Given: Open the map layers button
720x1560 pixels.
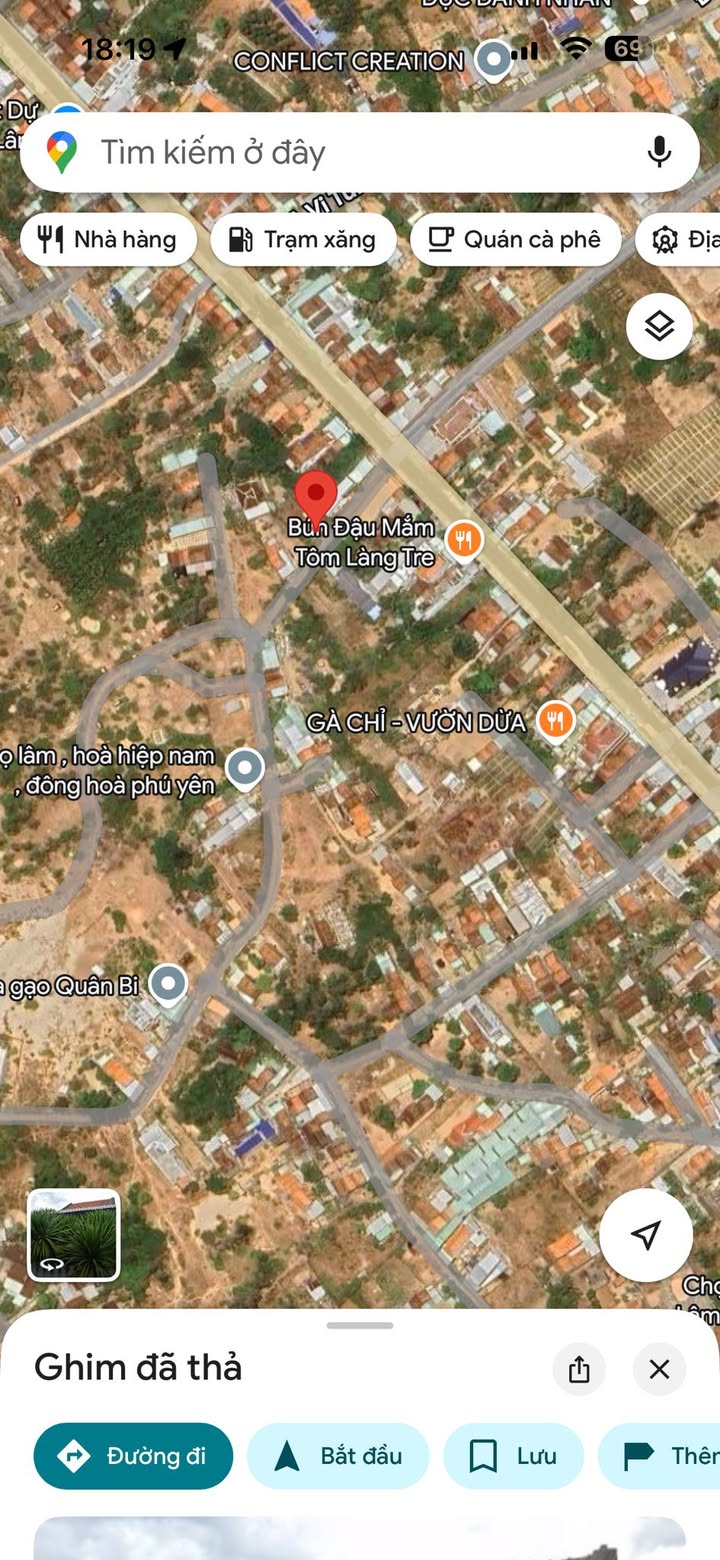Looking at the screenshot, I should [x=659, y=326].
